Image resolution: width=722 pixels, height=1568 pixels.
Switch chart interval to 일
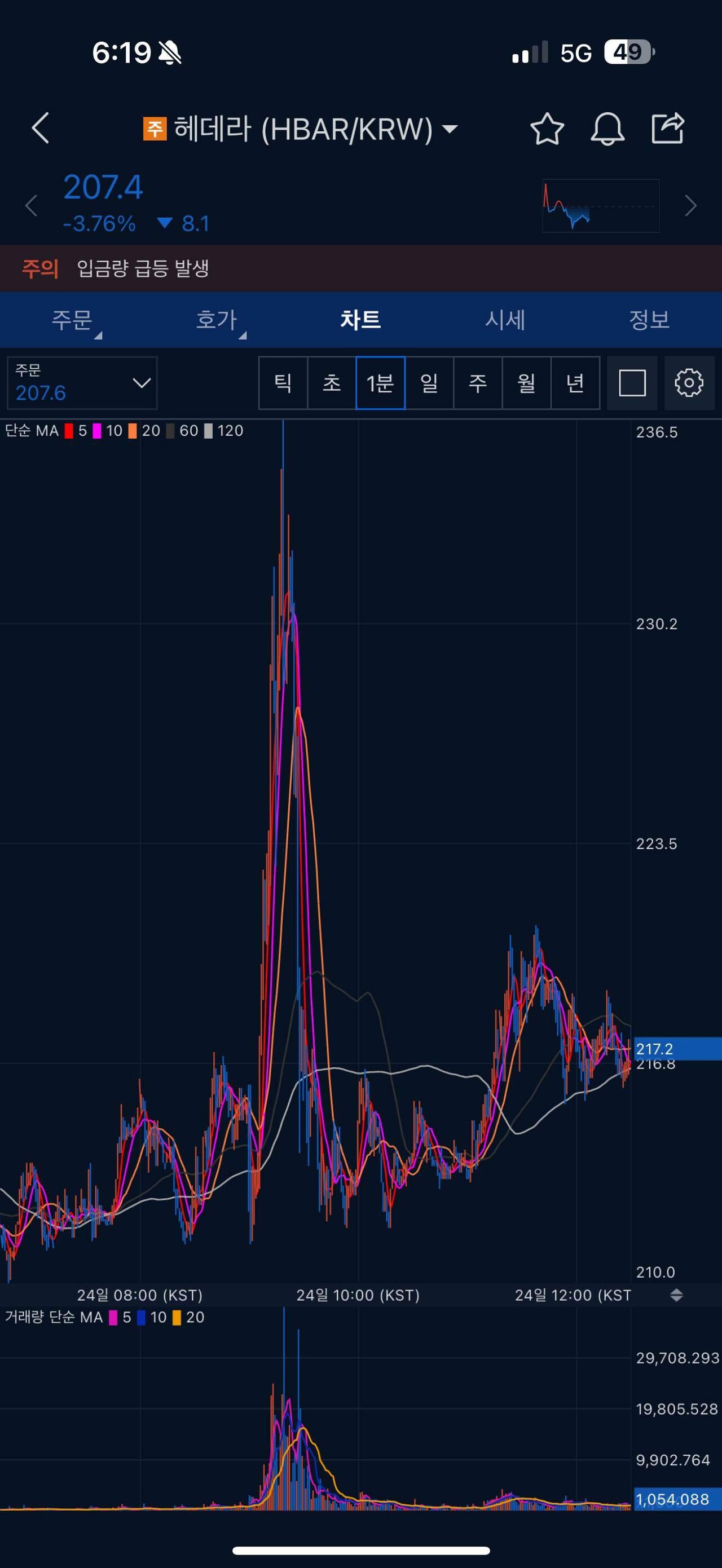(429, 383)
